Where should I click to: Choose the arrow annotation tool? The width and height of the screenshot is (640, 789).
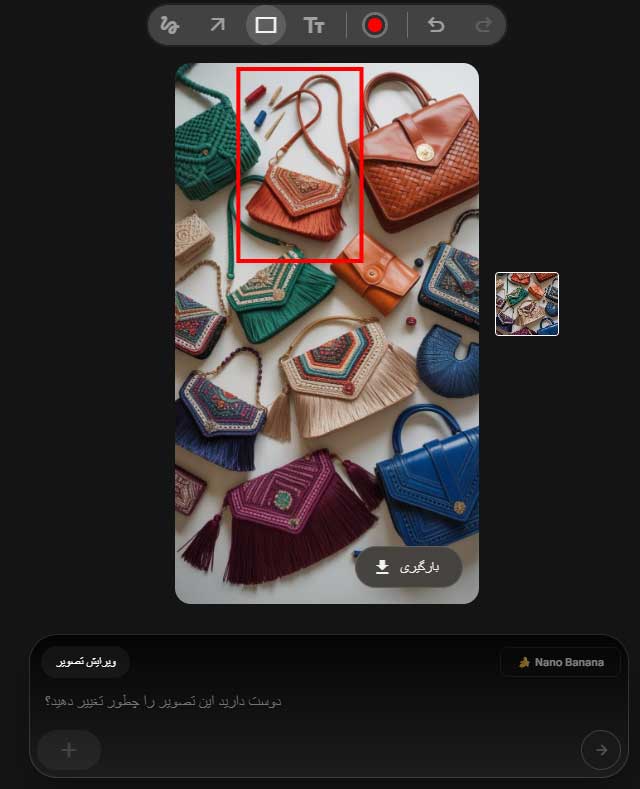(x=217, y=25)
